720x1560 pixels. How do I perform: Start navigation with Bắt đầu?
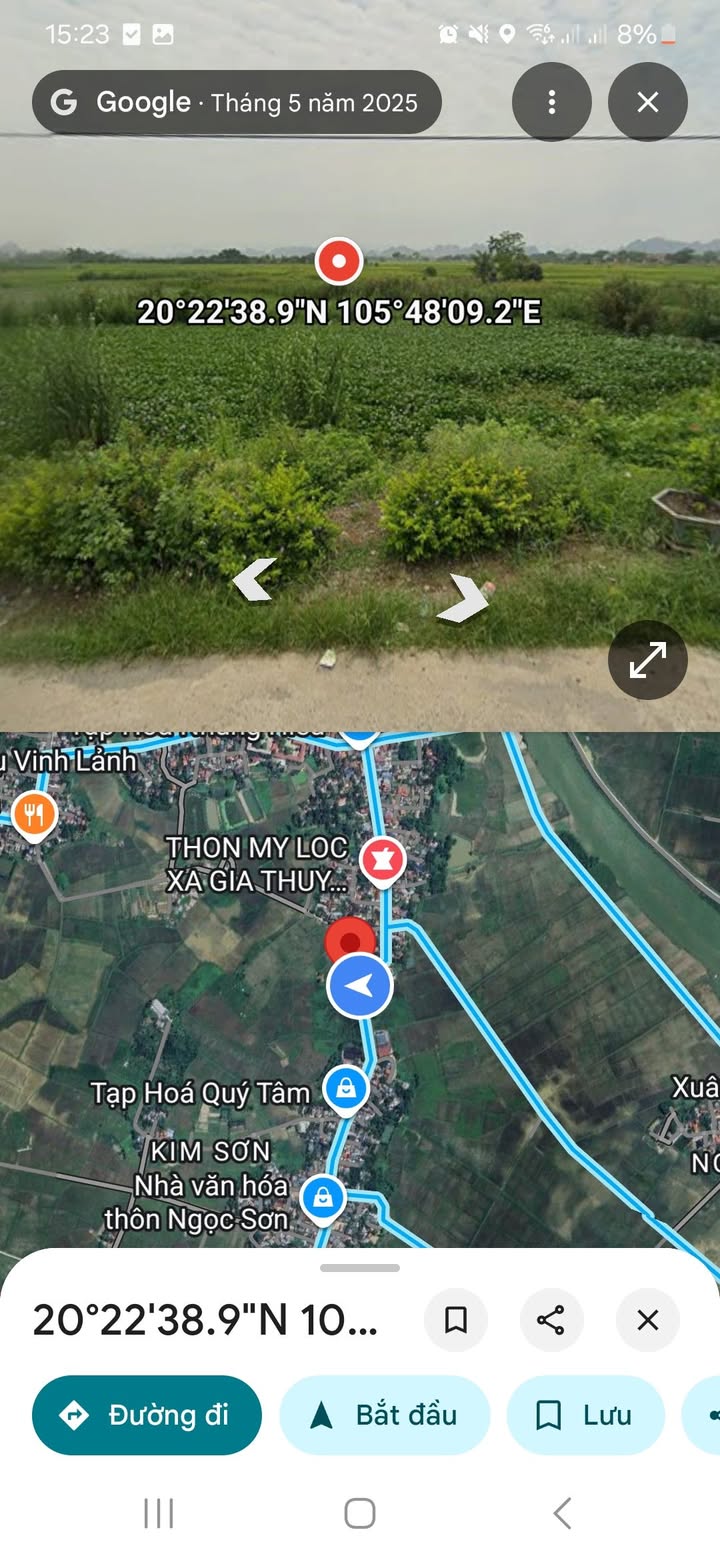click(385, 1415)
